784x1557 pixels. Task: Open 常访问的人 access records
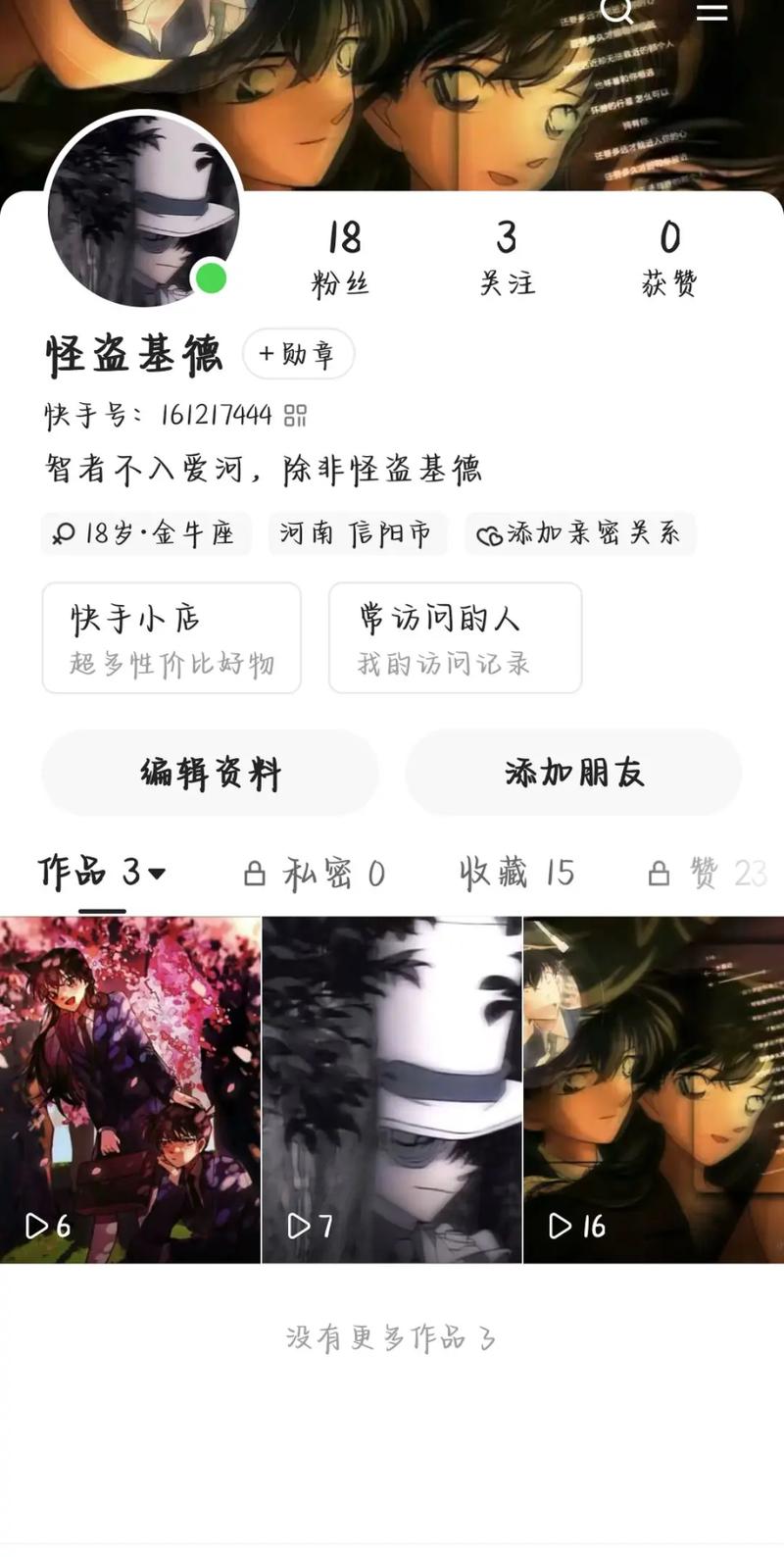pos(455,638)
